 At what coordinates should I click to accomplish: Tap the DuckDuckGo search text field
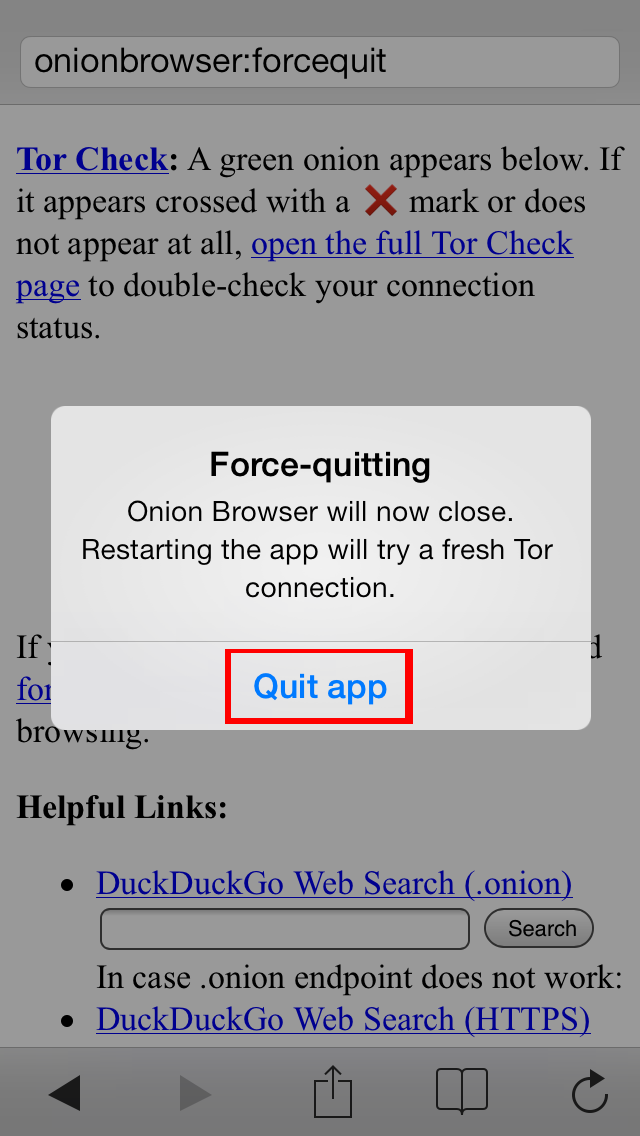pyautogui.click(x=285, y=929)
